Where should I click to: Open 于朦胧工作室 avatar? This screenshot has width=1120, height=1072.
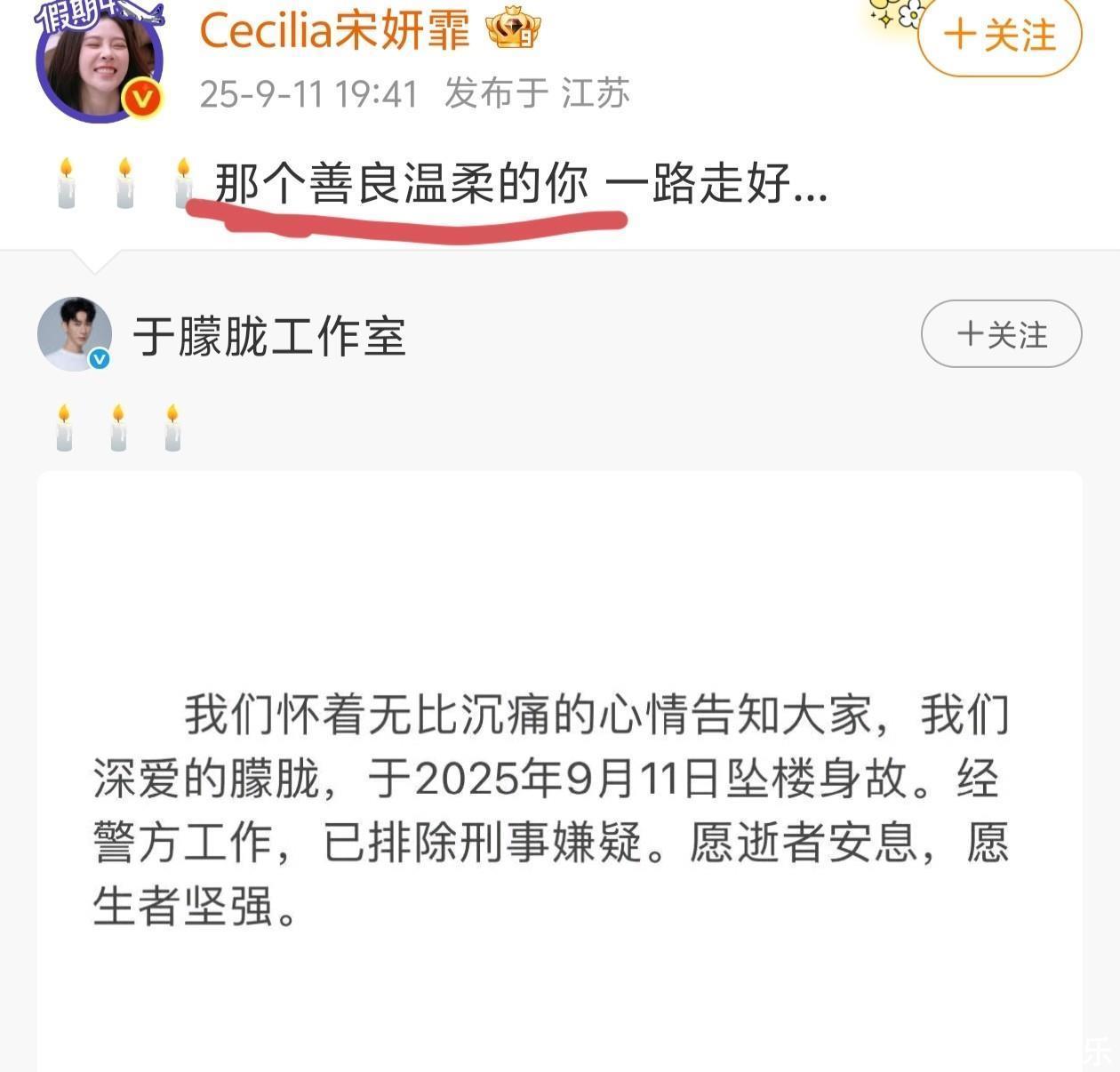tap(75, 334)
